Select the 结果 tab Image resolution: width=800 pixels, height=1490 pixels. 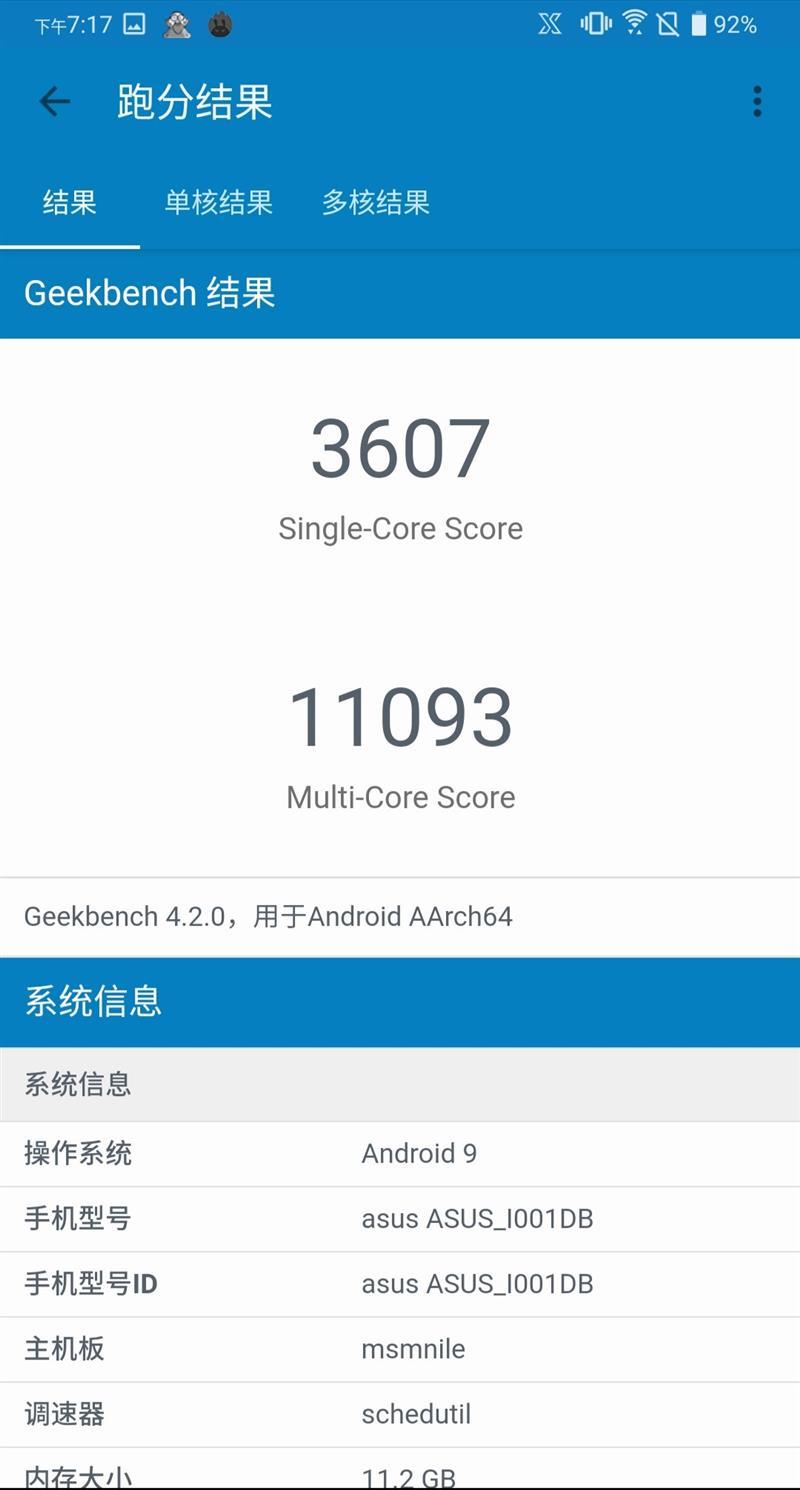tap(70, 202)
